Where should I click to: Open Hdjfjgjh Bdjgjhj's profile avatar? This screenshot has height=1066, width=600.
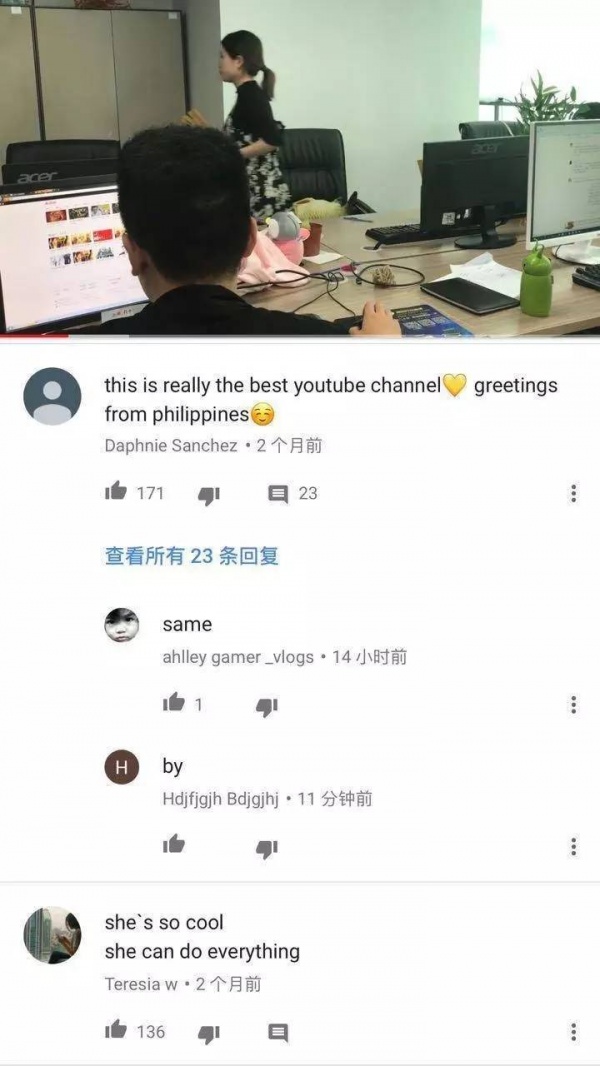tap(122, 767)
